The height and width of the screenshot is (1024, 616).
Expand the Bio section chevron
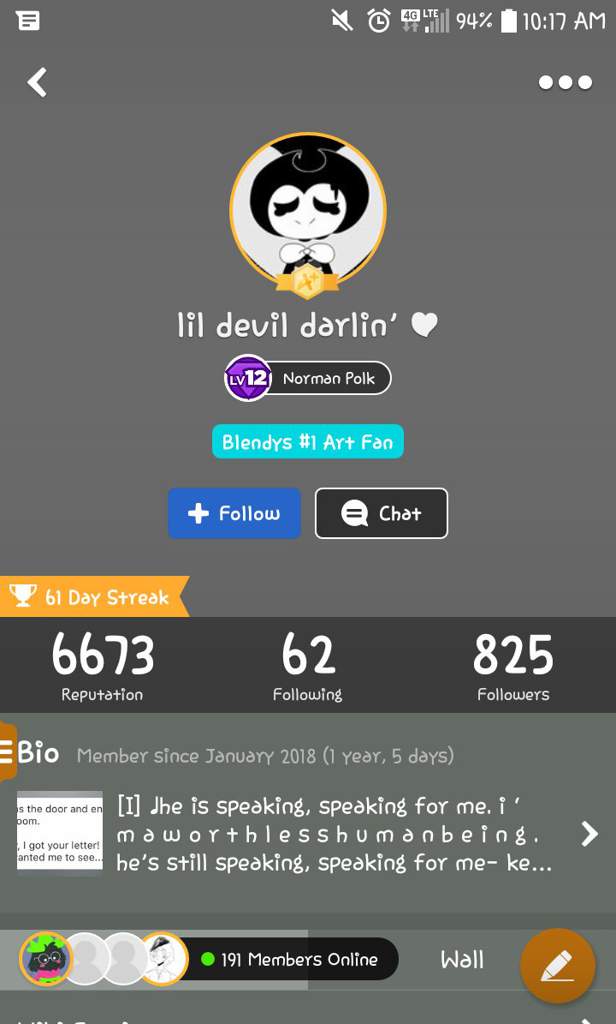[x=590, y=834]
